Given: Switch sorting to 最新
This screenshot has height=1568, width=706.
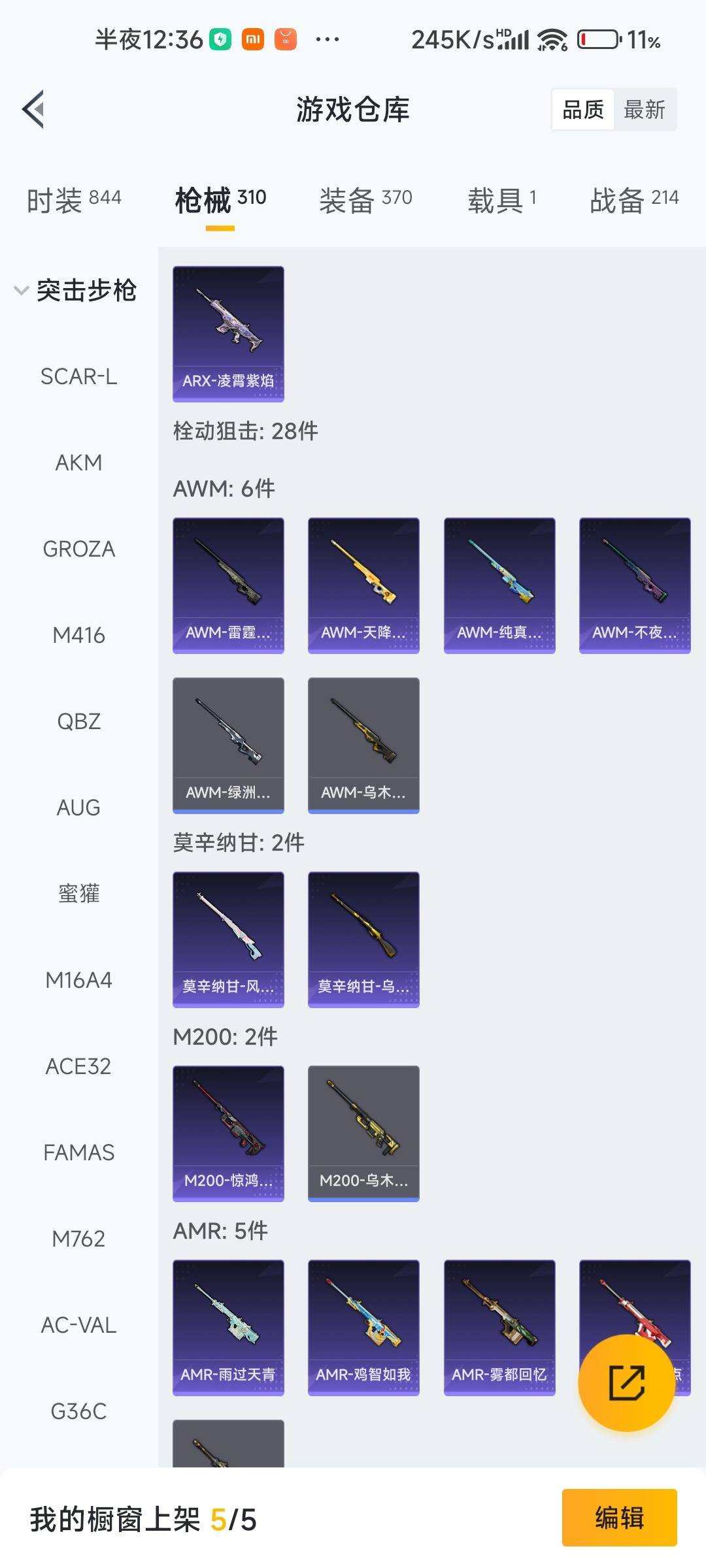Looking at the screenshot, I should pyautogui.click(x=645, y=108).
